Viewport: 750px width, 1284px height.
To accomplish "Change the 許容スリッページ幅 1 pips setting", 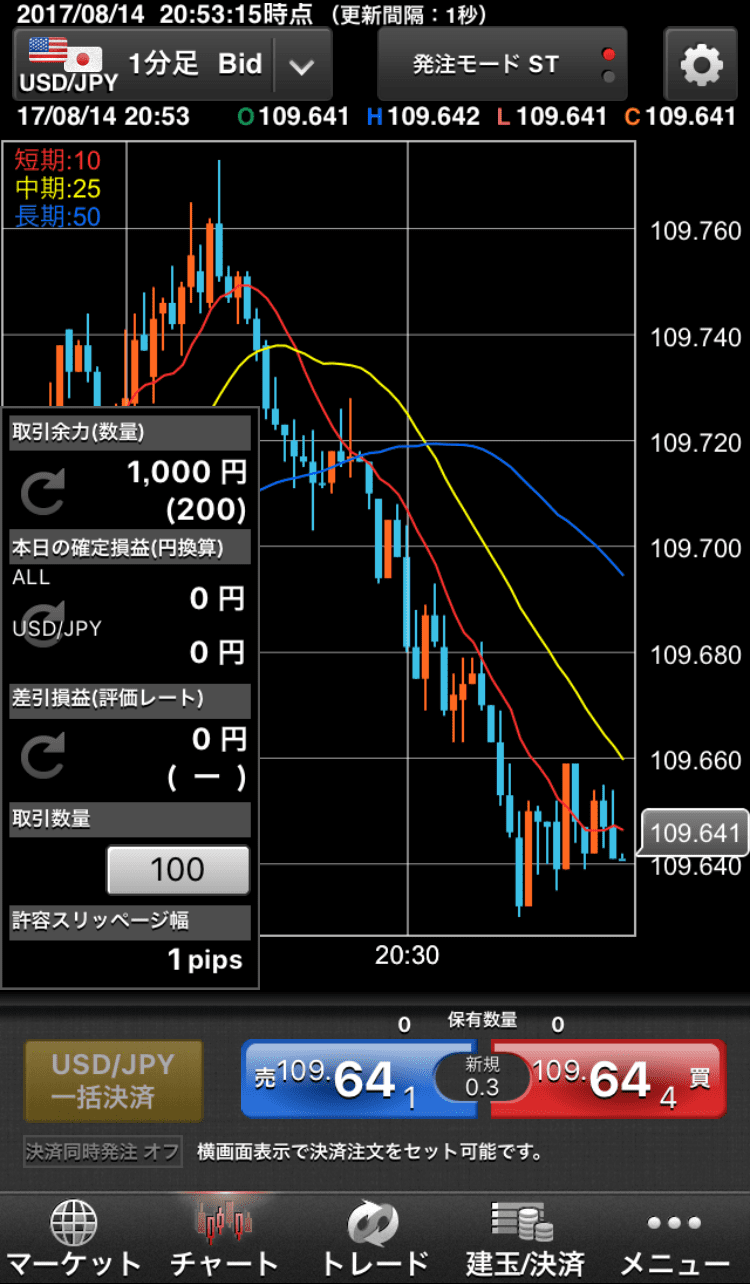I will [204, 960].
